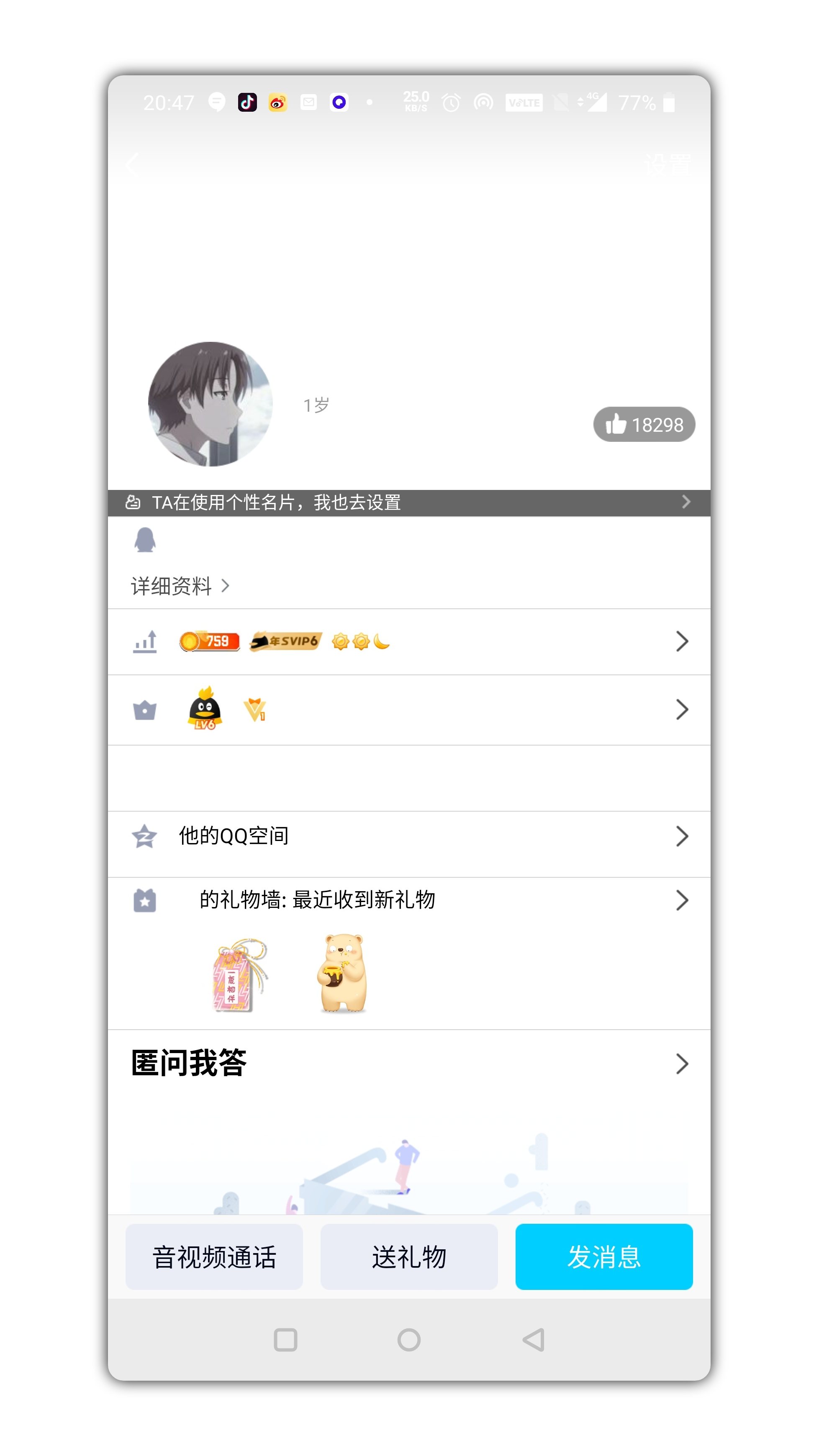819x1456 pixels.
Task: Click the name card icon on the gray banner
Action: pos(132,503)
